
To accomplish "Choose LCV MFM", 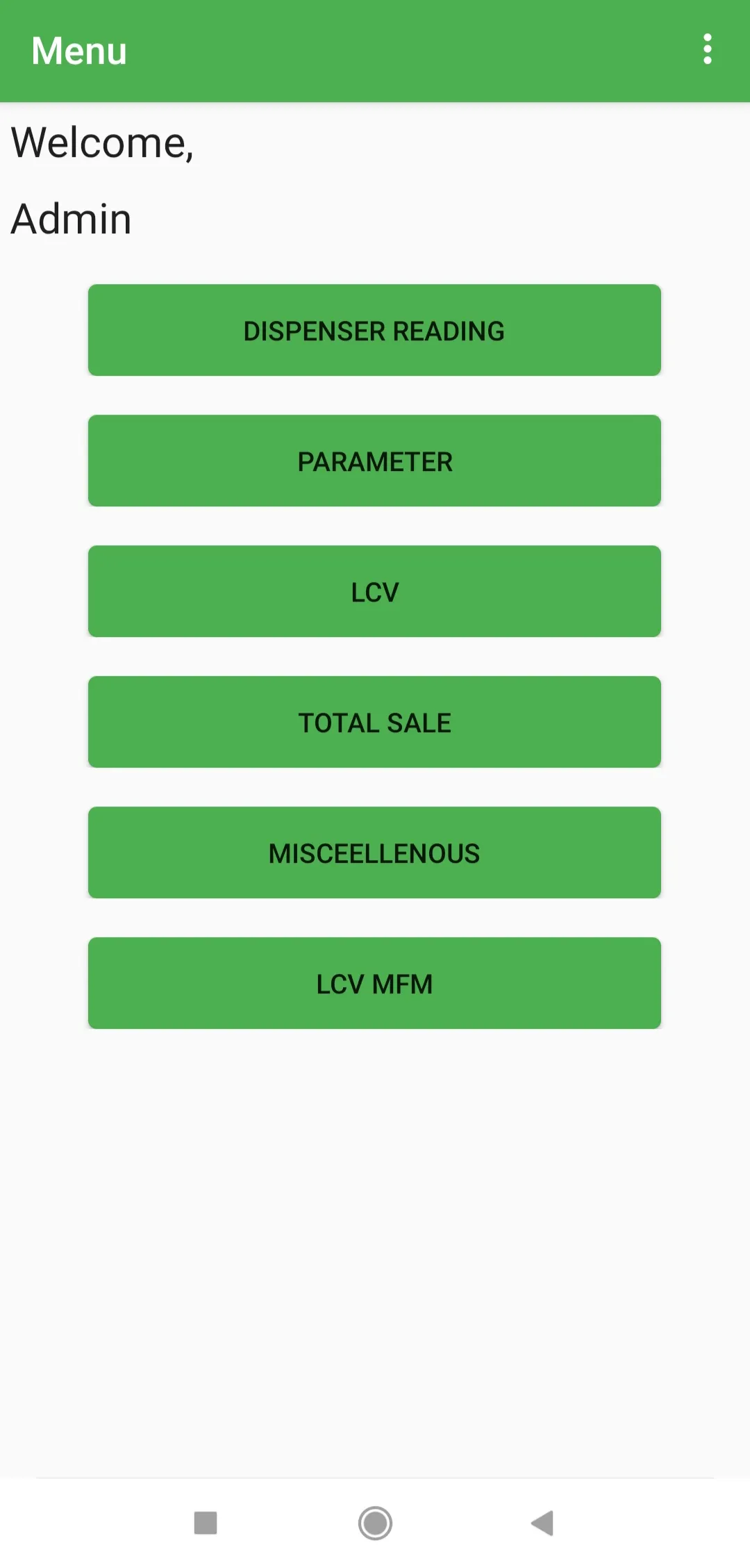I will 374,983.
